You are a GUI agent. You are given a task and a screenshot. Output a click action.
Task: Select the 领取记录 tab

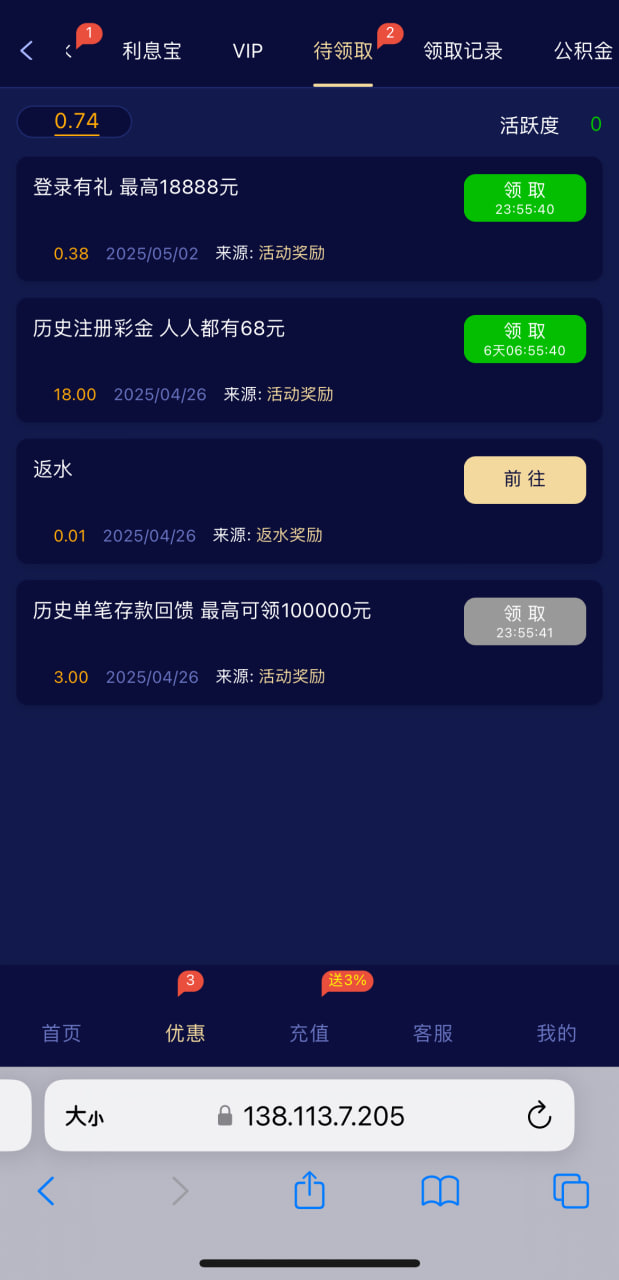click(x=463, y=51)
